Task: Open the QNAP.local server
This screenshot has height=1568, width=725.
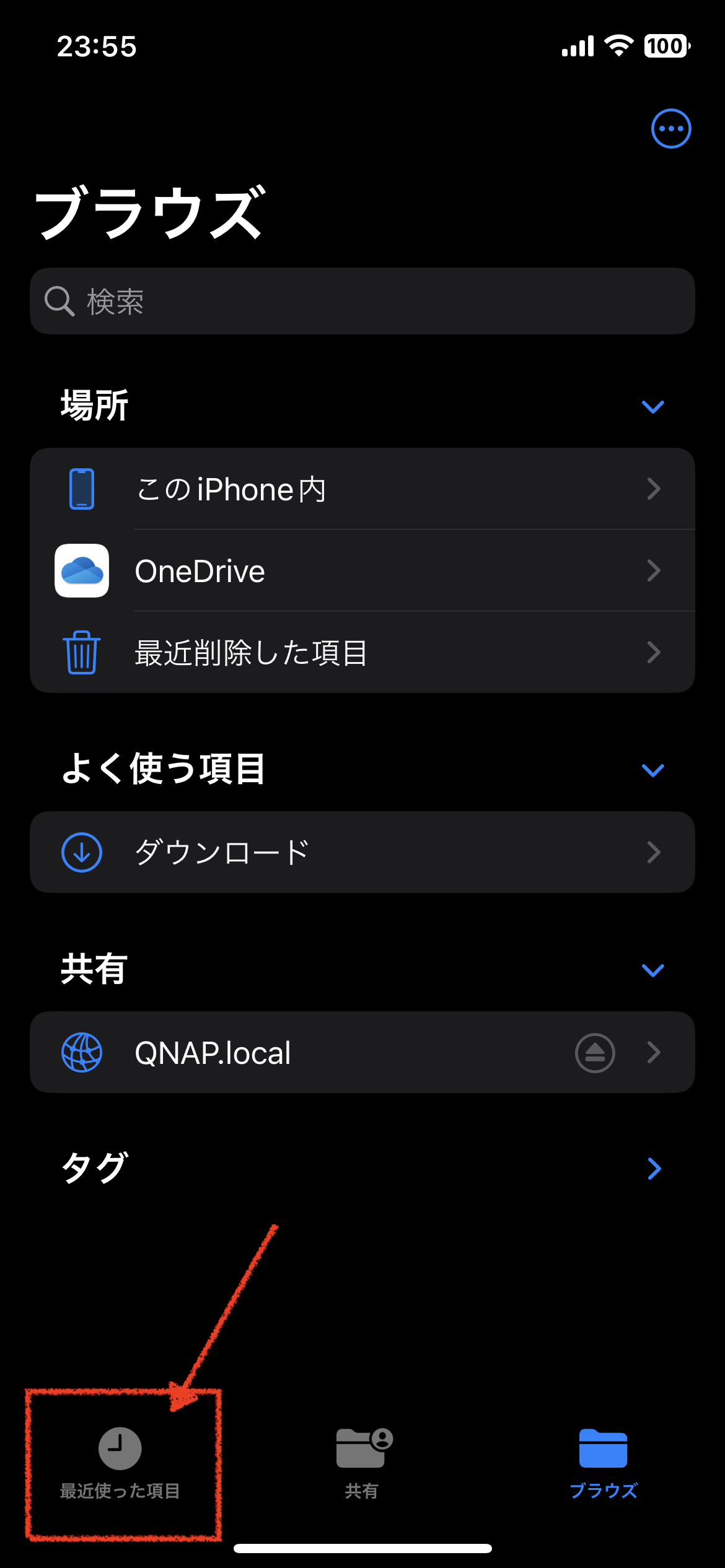Action: 310,1052
